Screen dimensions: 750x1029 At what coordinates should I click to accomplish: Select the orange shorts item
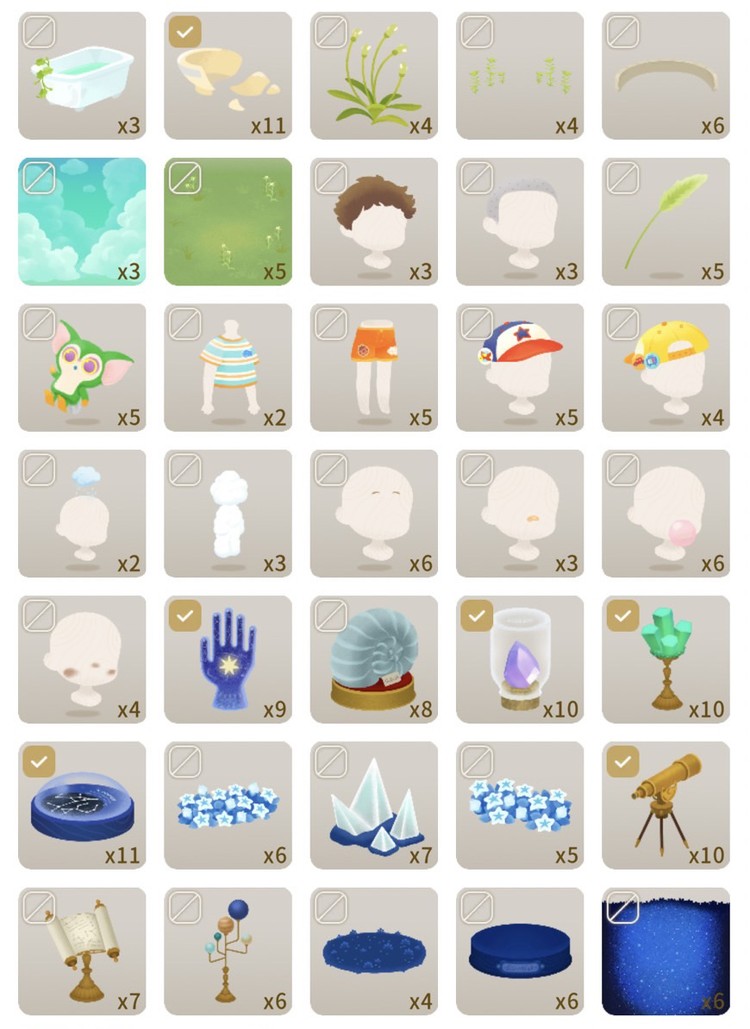click(x=374, y=367)
